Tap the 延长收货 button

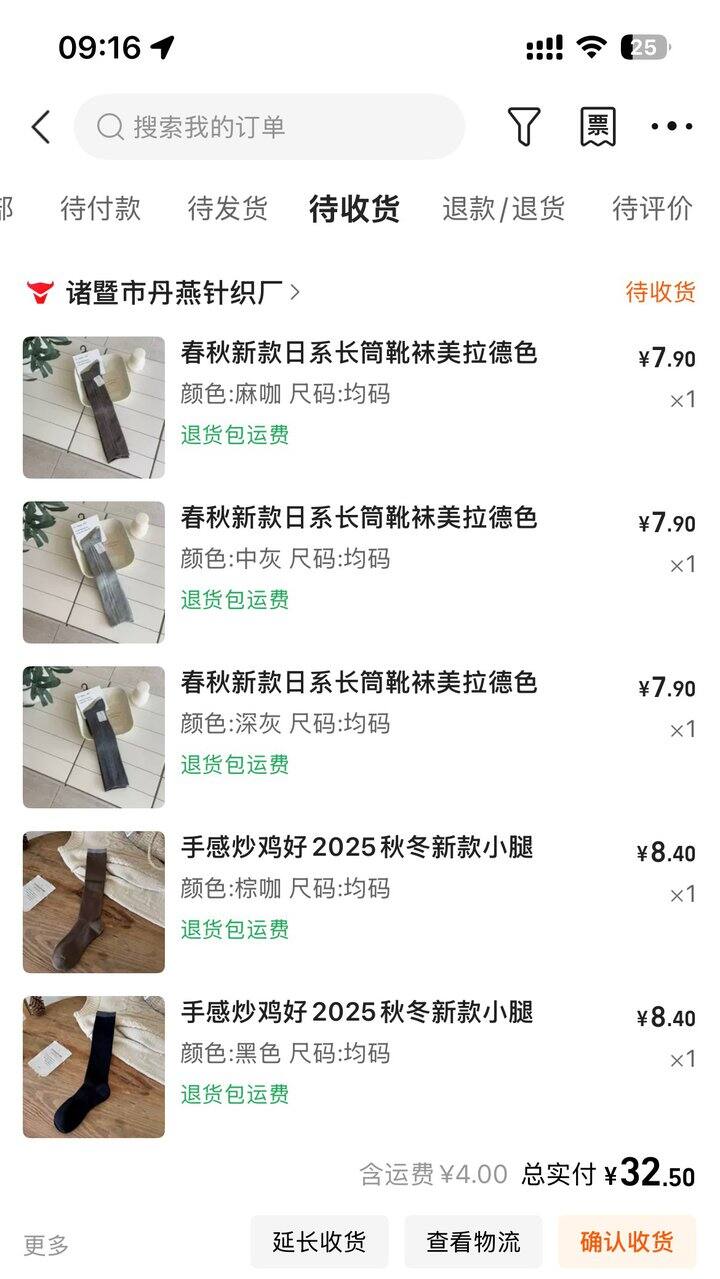click(319, 1242)
